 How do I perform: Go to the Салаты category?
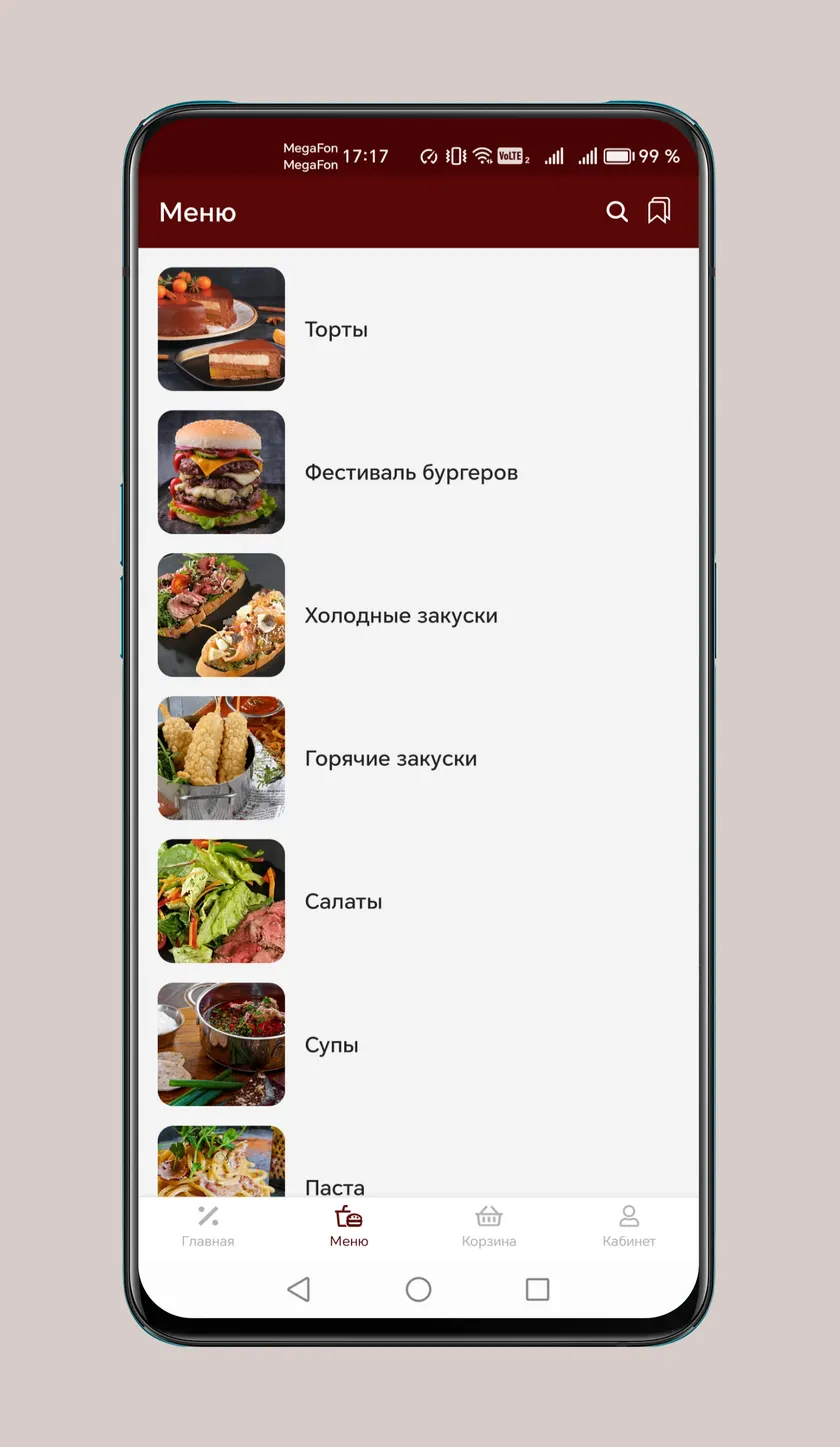(418, 901)
